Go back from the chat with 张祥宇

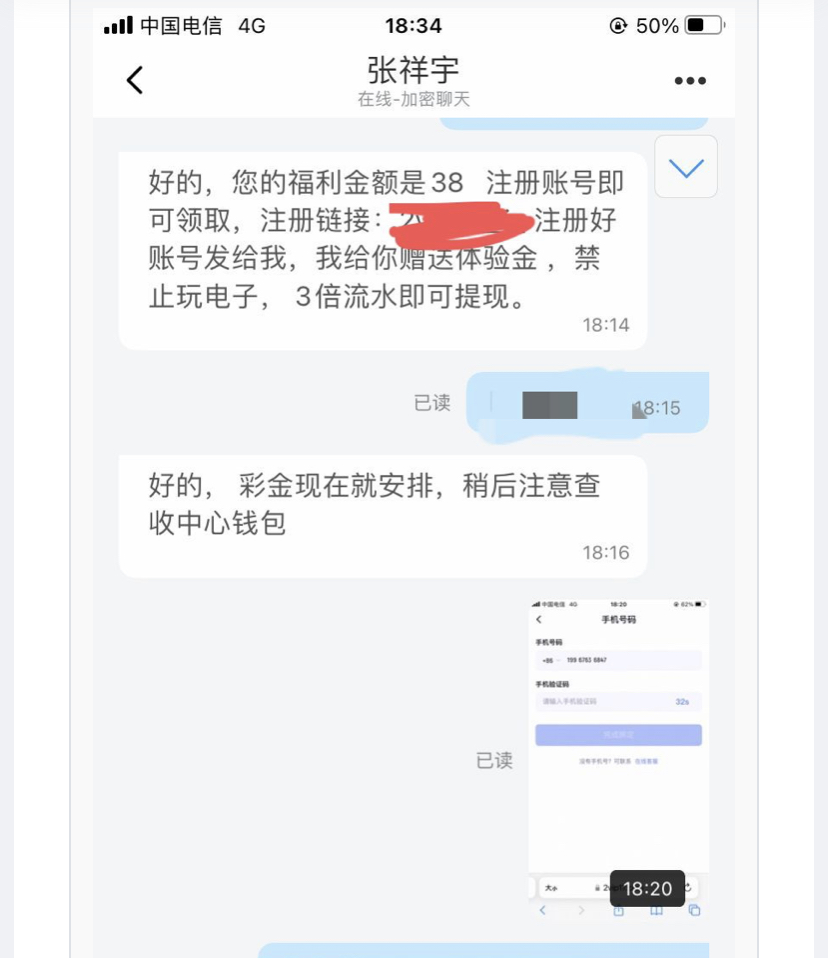(135, 80)
